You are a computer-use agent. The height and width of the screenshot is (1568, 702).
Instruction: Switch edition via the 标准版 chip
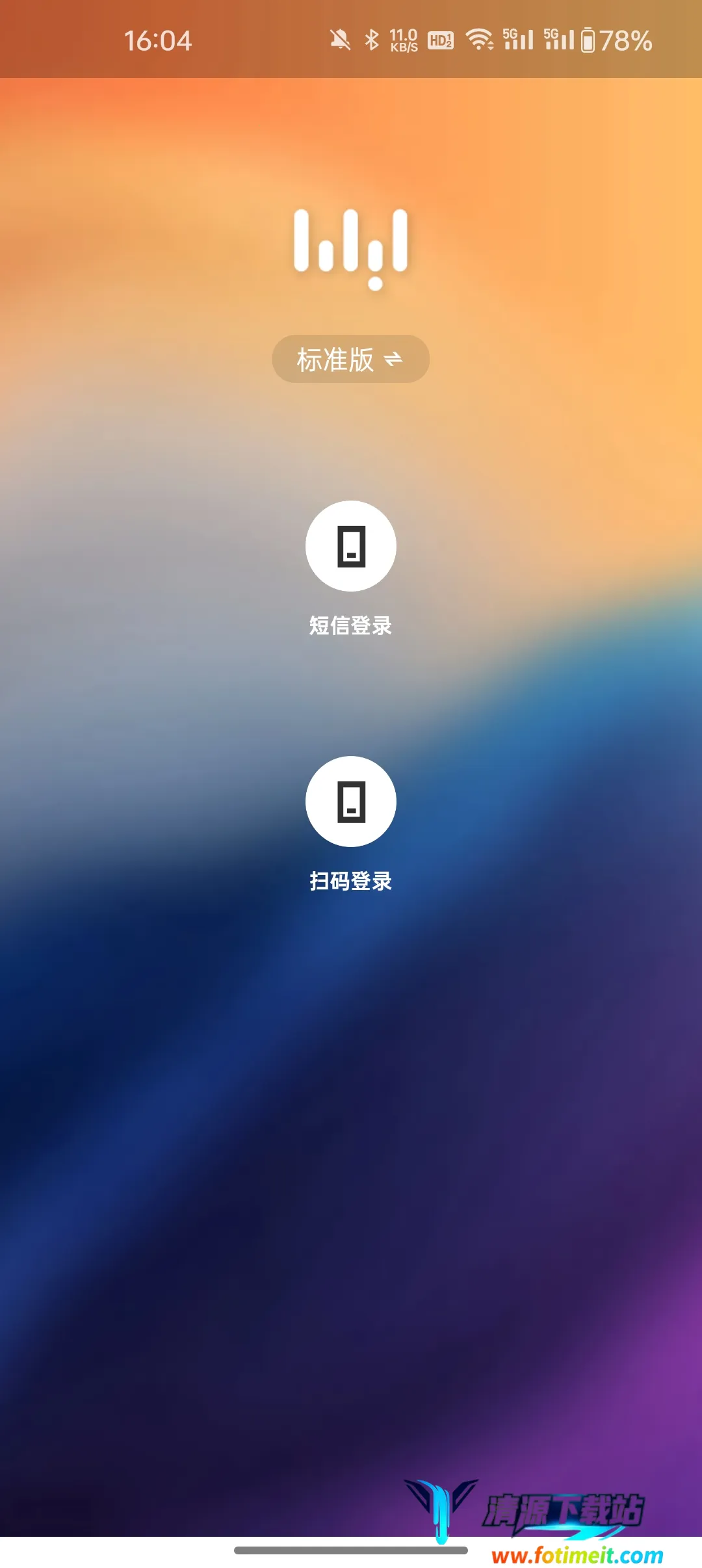(x=350, y=359)
